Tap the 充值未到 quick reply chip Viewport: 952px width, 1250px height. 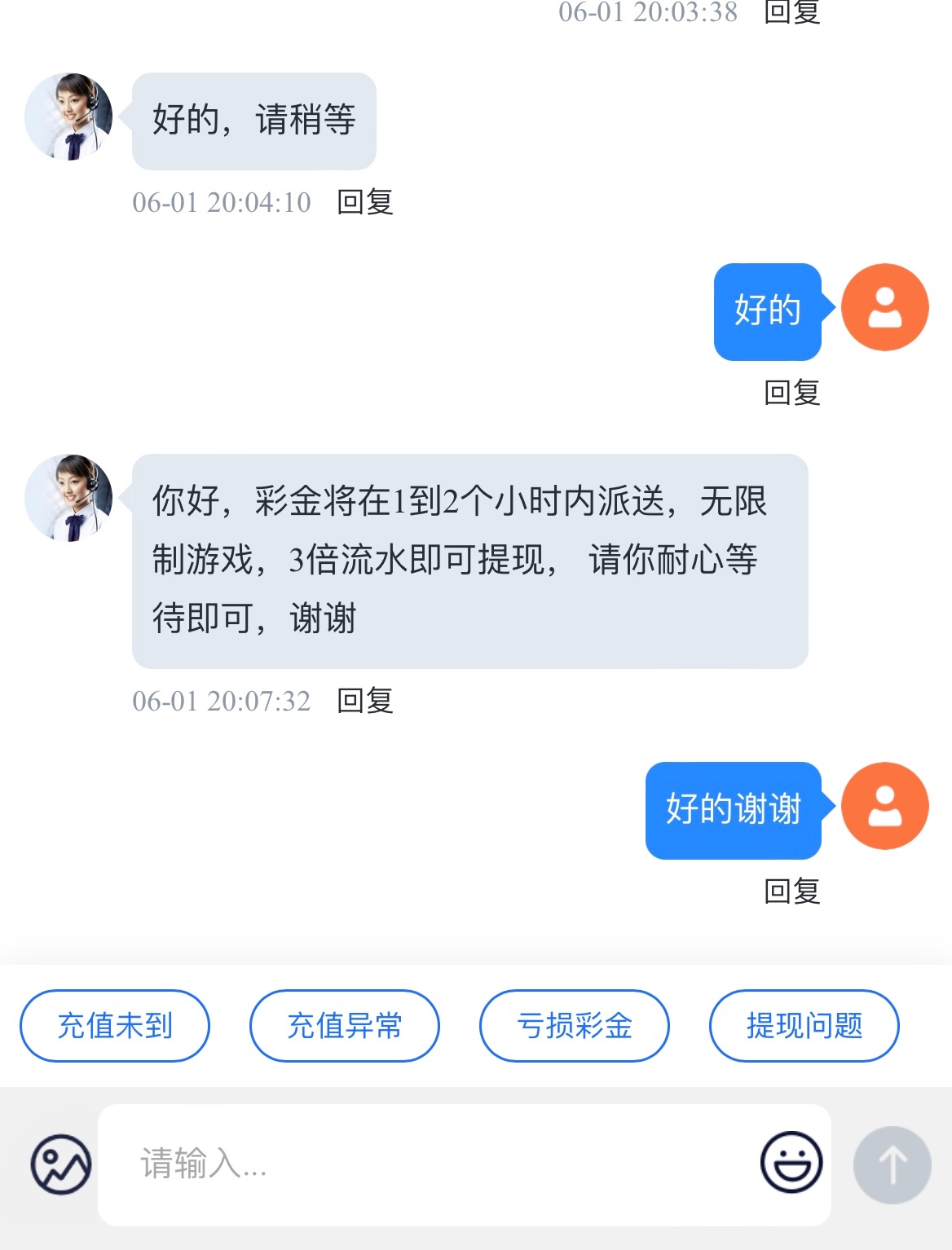[x=115, y=1026]
